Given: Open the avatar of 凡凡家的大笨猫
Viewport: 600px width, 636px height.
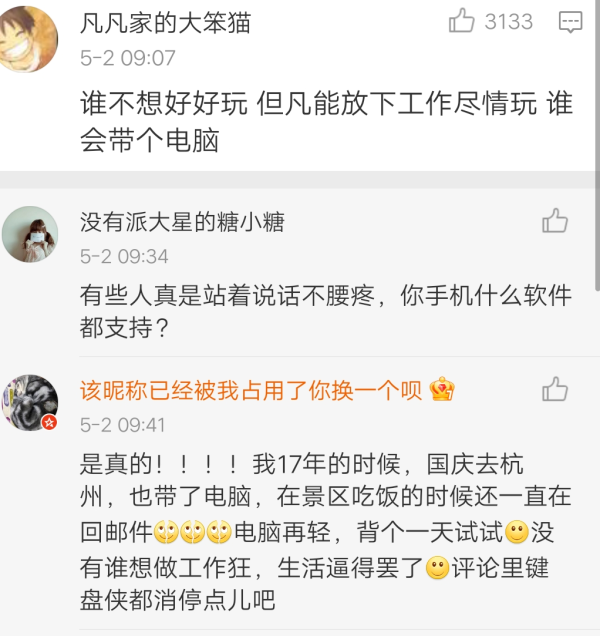Looking at the screenshot, I should point(29,37).
